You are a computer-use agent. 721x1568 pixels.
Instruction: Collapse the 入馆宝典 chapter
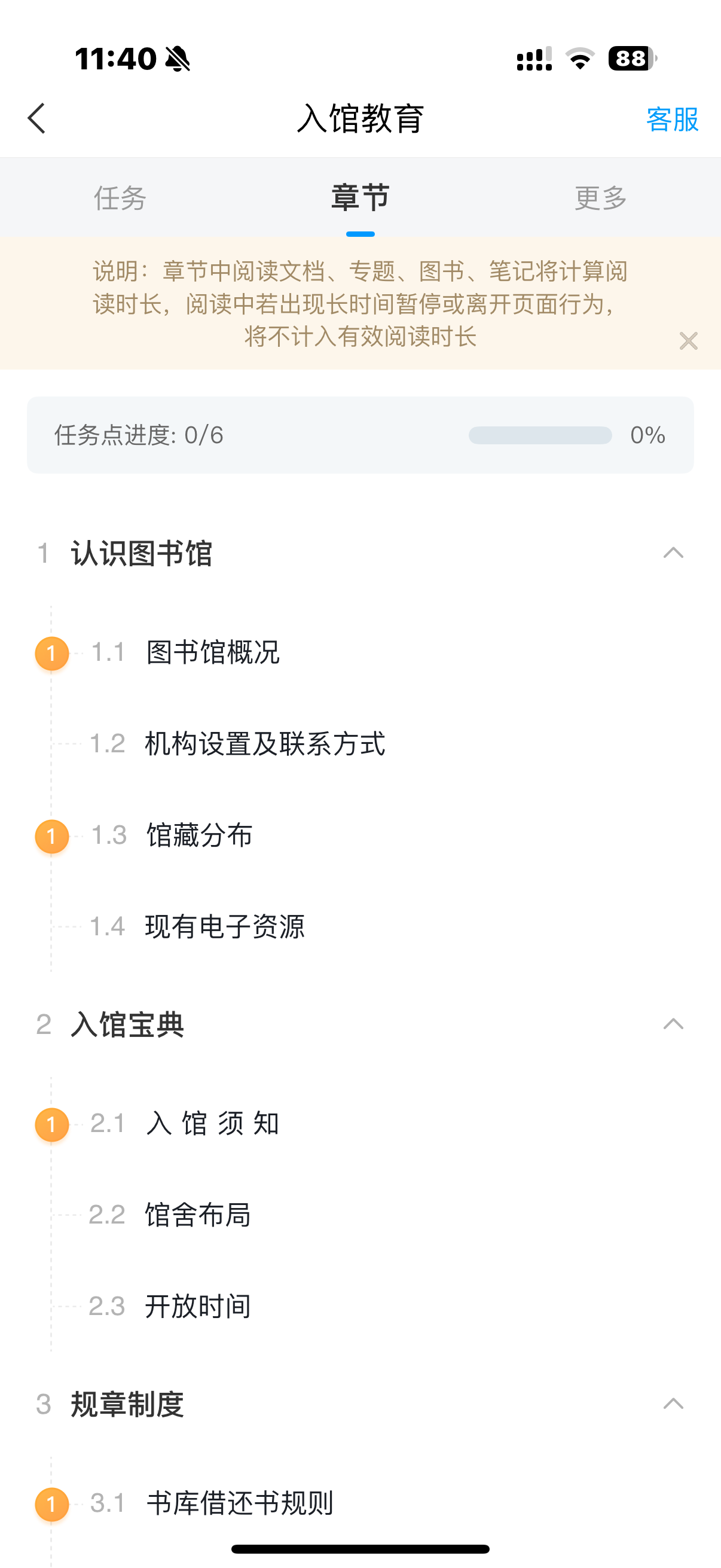pos(673,1024)
